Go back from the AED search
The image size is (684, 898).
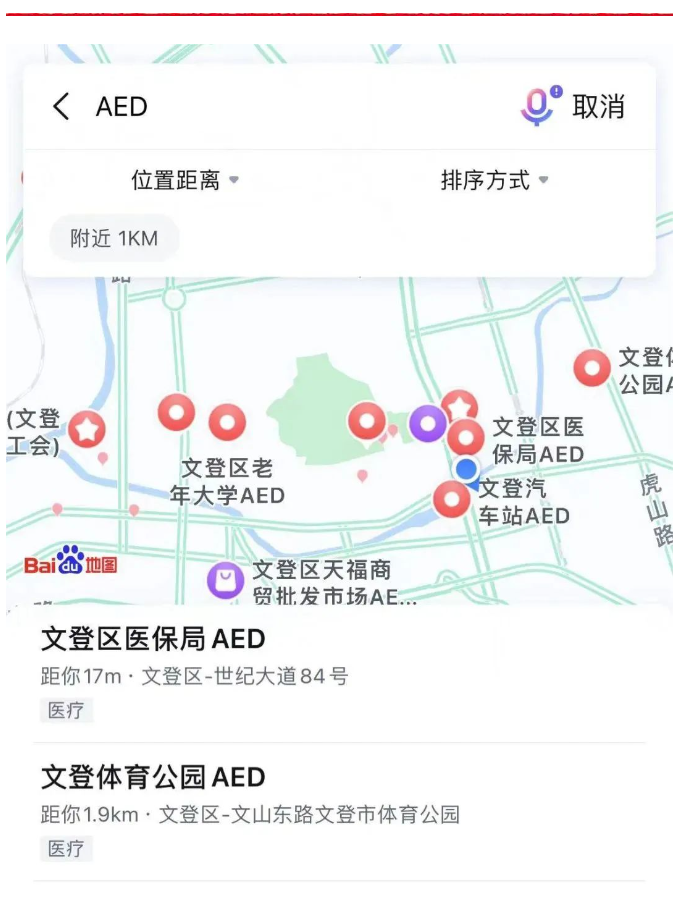[x=61, y=107]
